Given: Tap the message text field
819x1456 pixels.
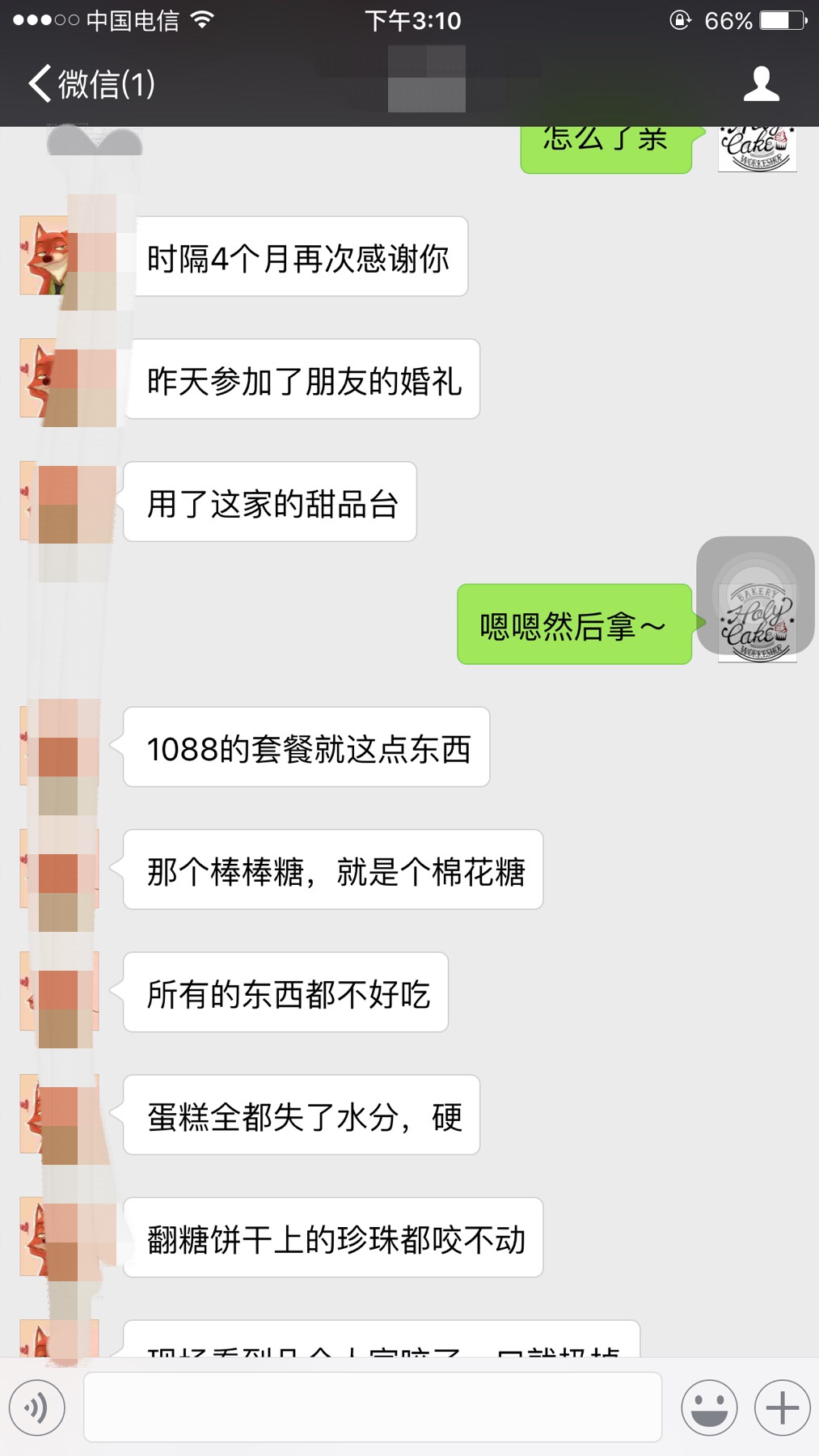Looking at the screenshot, I should tap(373, 1407).
